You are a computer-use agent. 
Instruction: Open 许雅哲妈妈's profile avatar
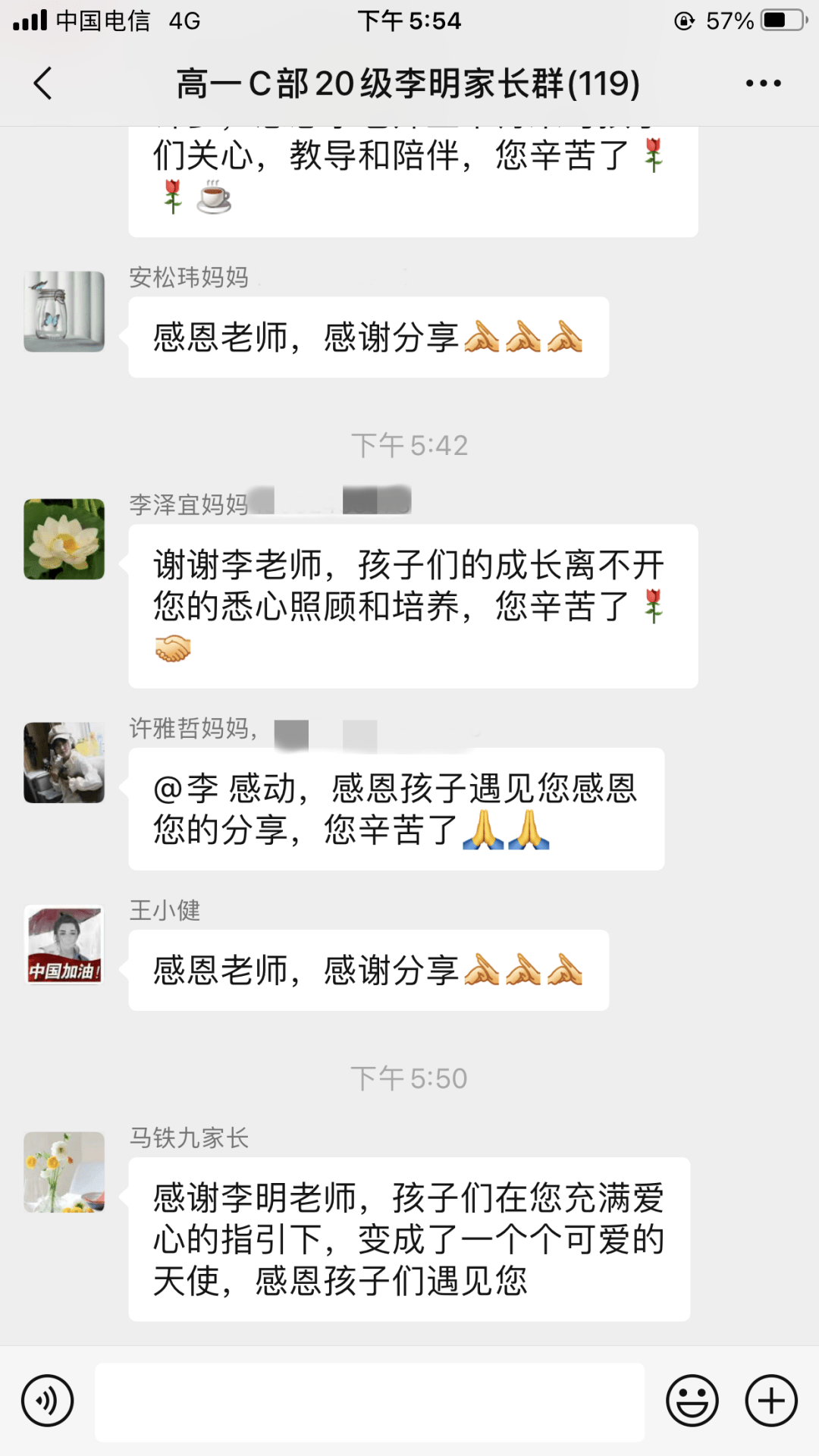(64, 763)
